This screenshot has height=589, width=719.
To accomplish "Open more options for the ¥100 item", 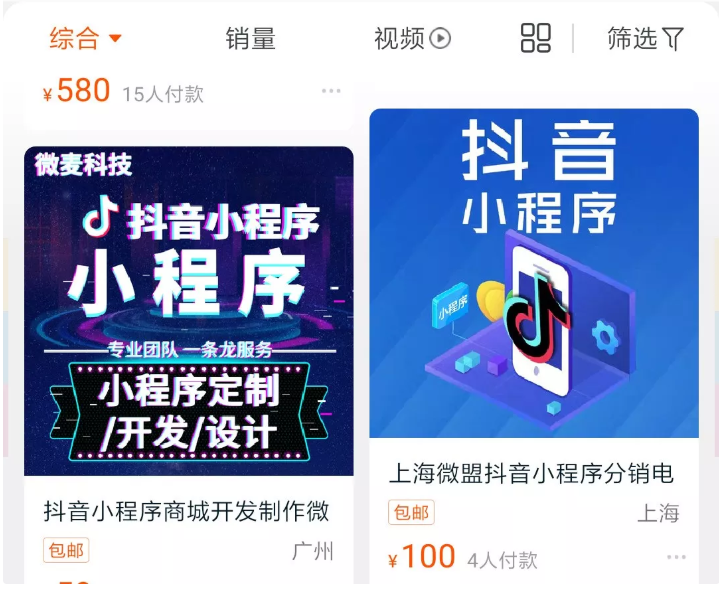I will tap(676, 557).
